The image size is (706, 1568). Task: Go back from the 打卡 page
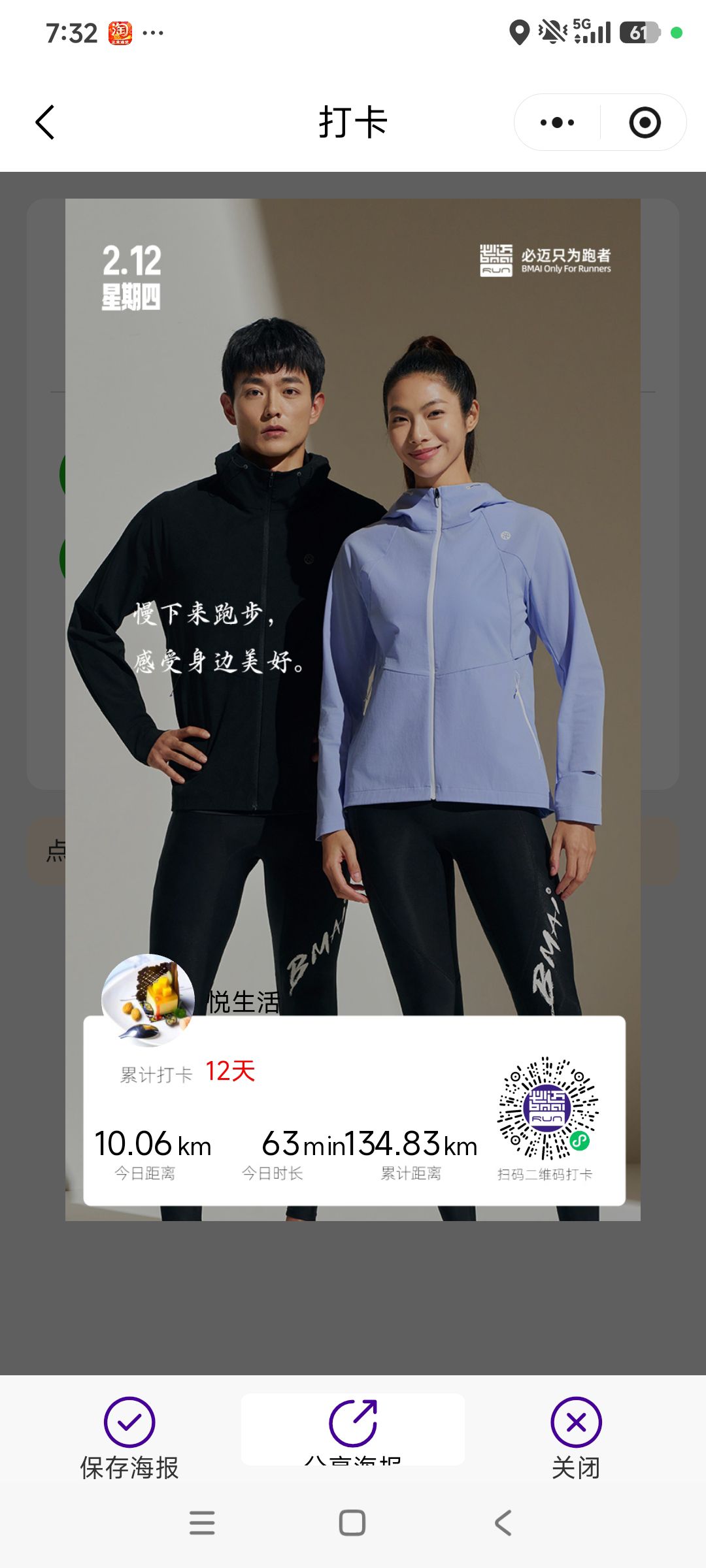[x=44, y=122]
